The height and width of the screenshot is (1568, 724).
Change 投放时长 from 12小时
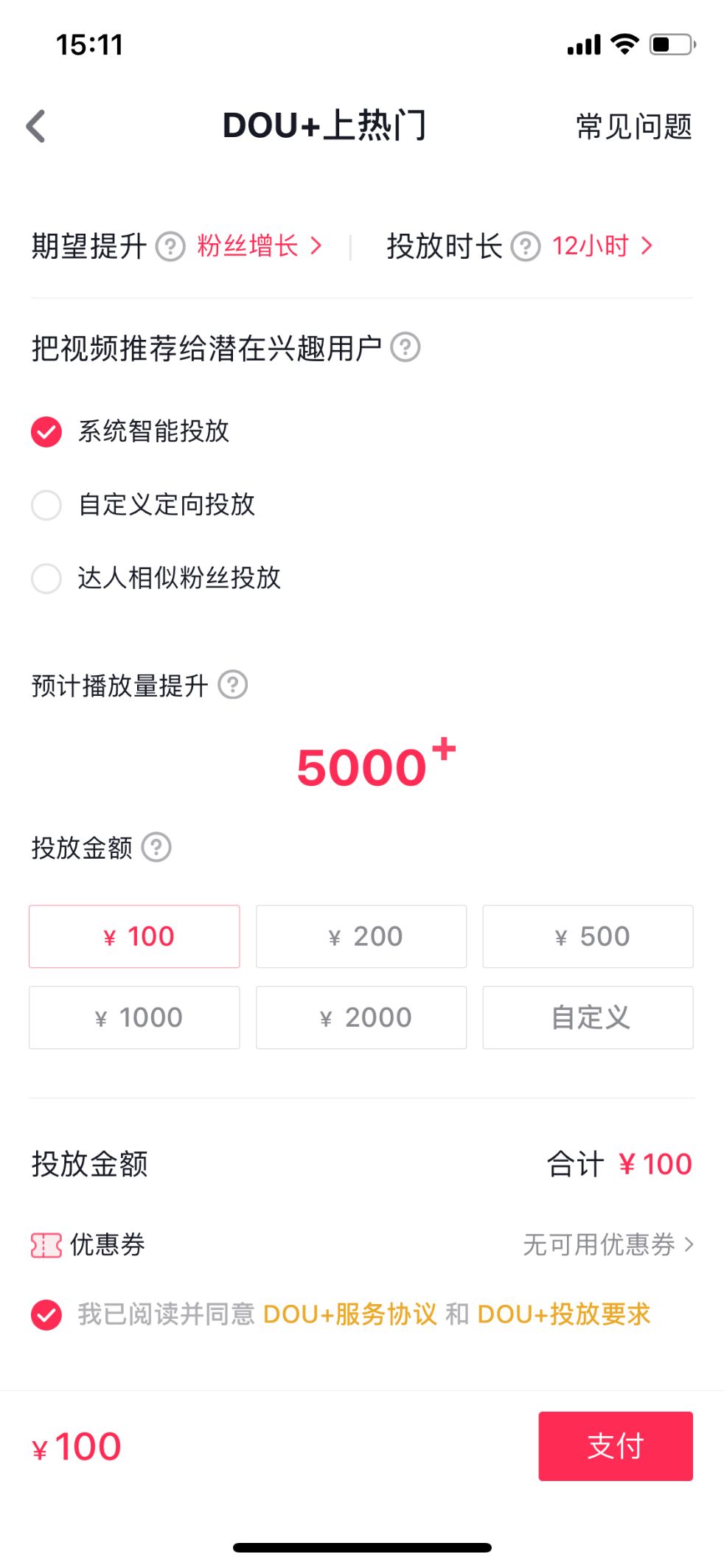coord(601,246)
